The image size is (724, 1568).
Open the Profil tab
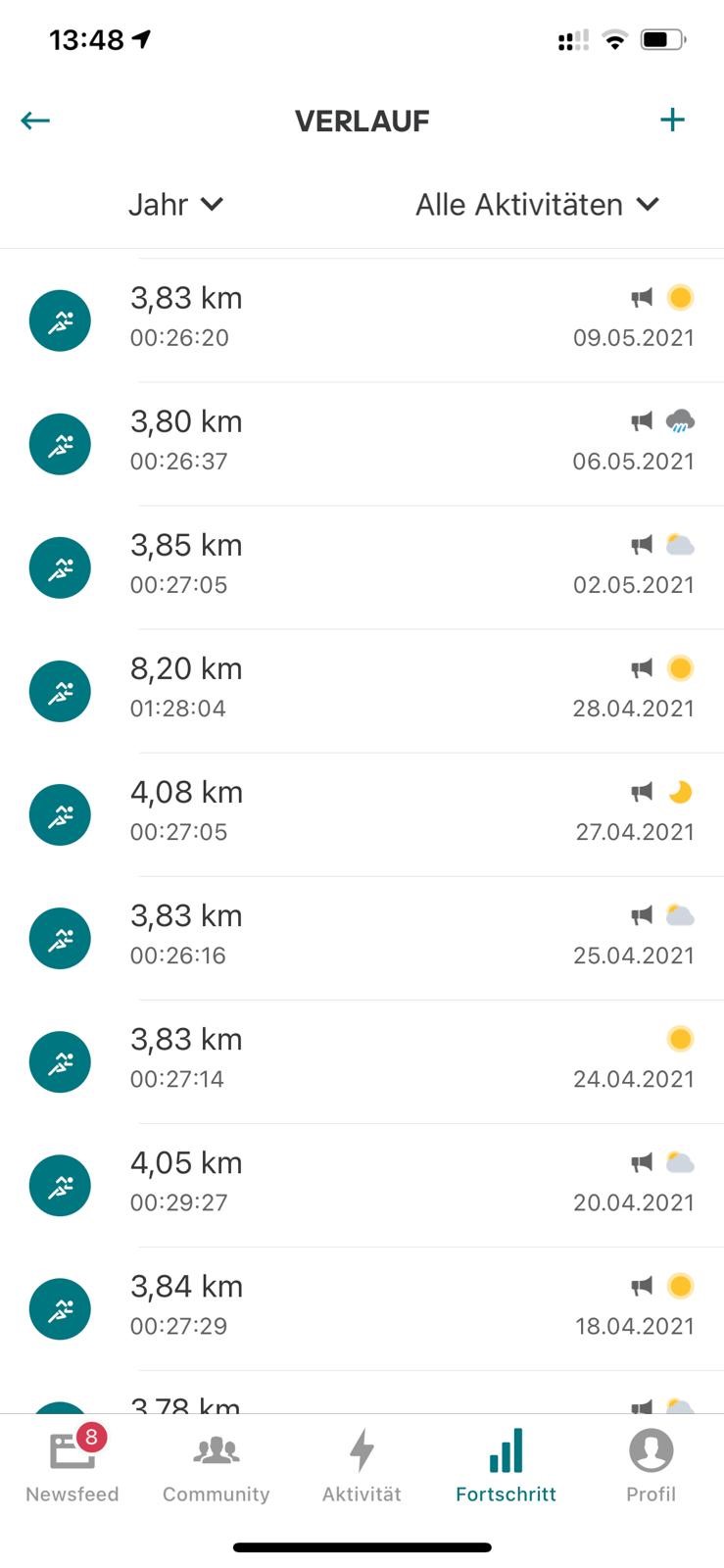[651, 1465]
